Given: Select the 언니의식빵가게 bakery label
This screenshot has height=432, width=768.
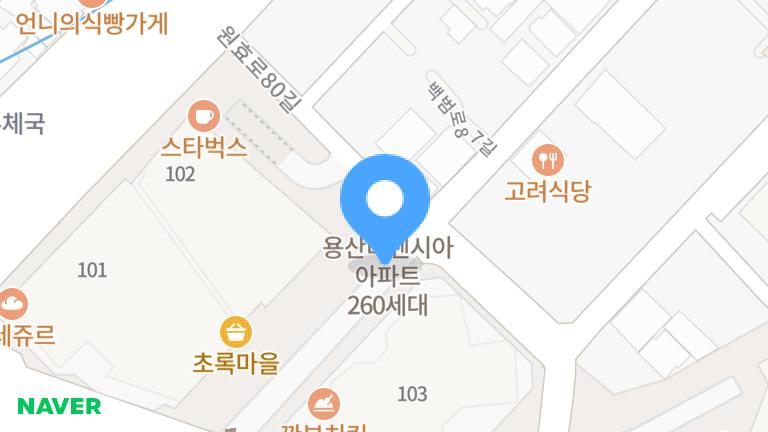Looking at the screenshot, I should click(x=92, y=20).
